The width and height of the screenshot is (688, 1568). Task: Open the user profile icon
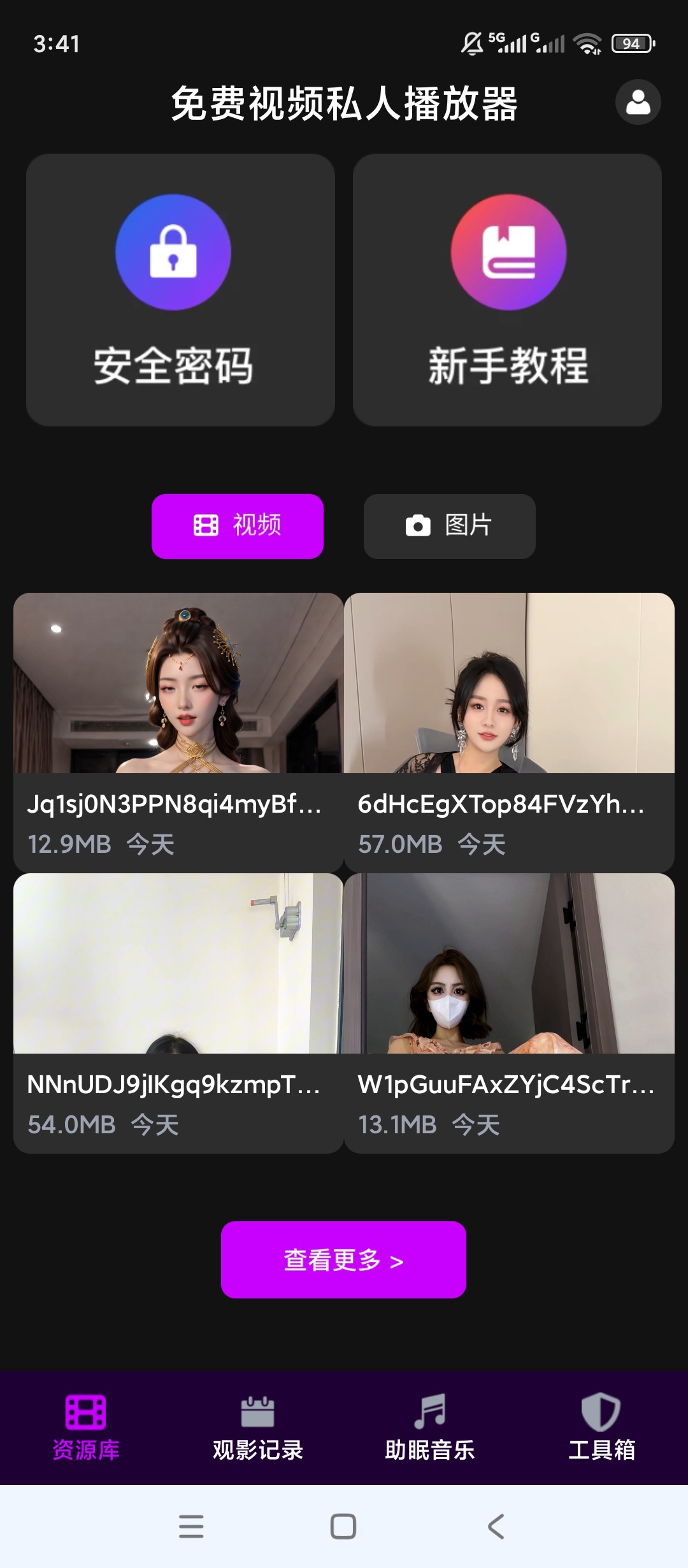pyautogui.click(x=638, y=102)
